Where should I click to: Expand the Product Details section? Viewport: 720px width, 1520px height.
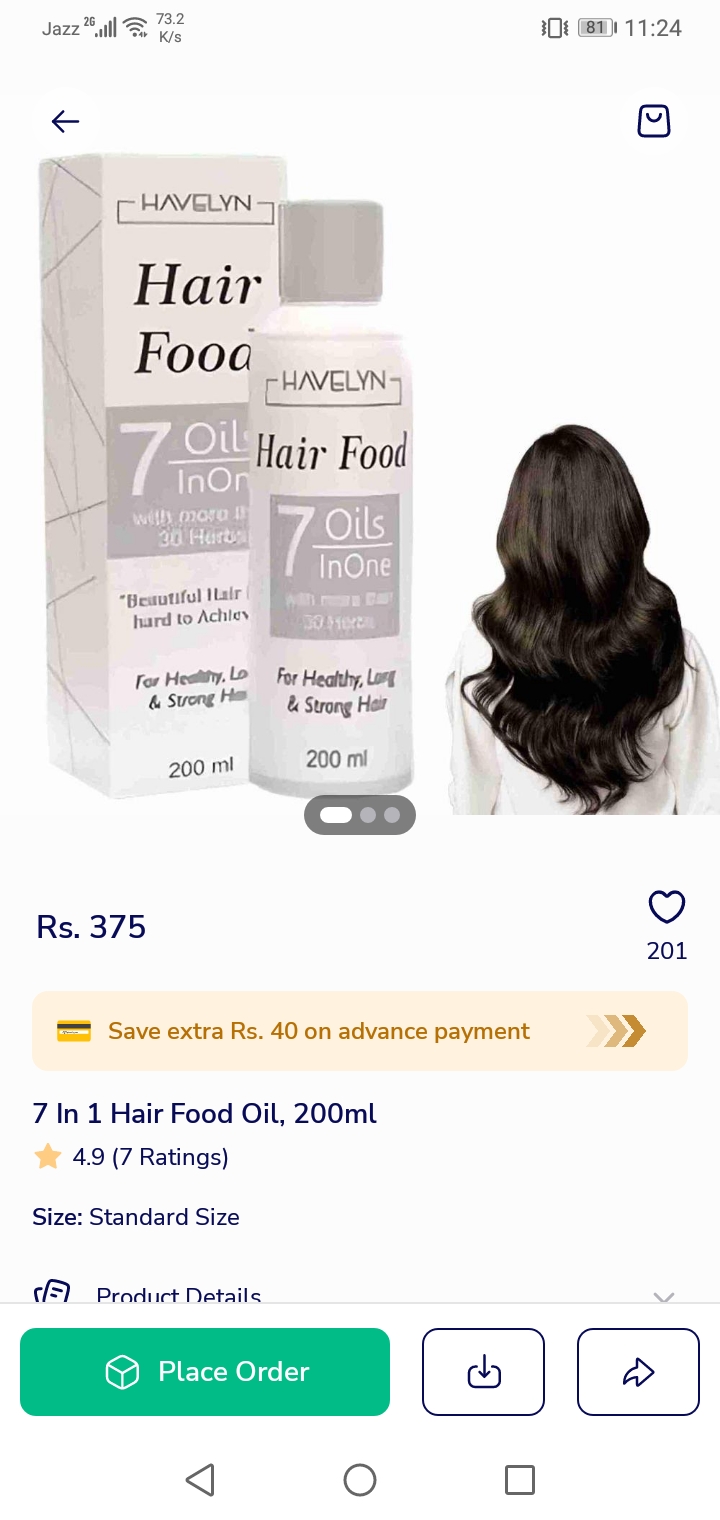point(360,1294)
